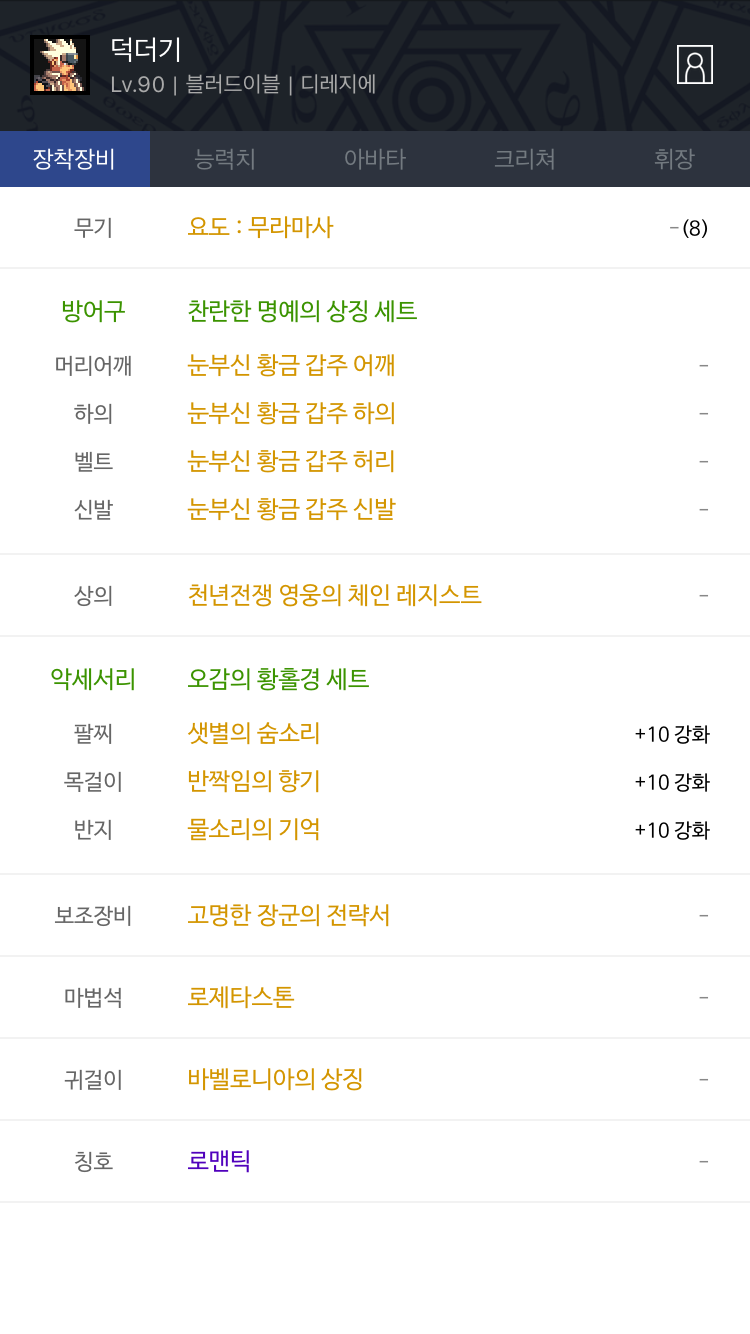750x1334 pixels.
Task: Switch to the 능력치 tab
Action: [225, 159]
